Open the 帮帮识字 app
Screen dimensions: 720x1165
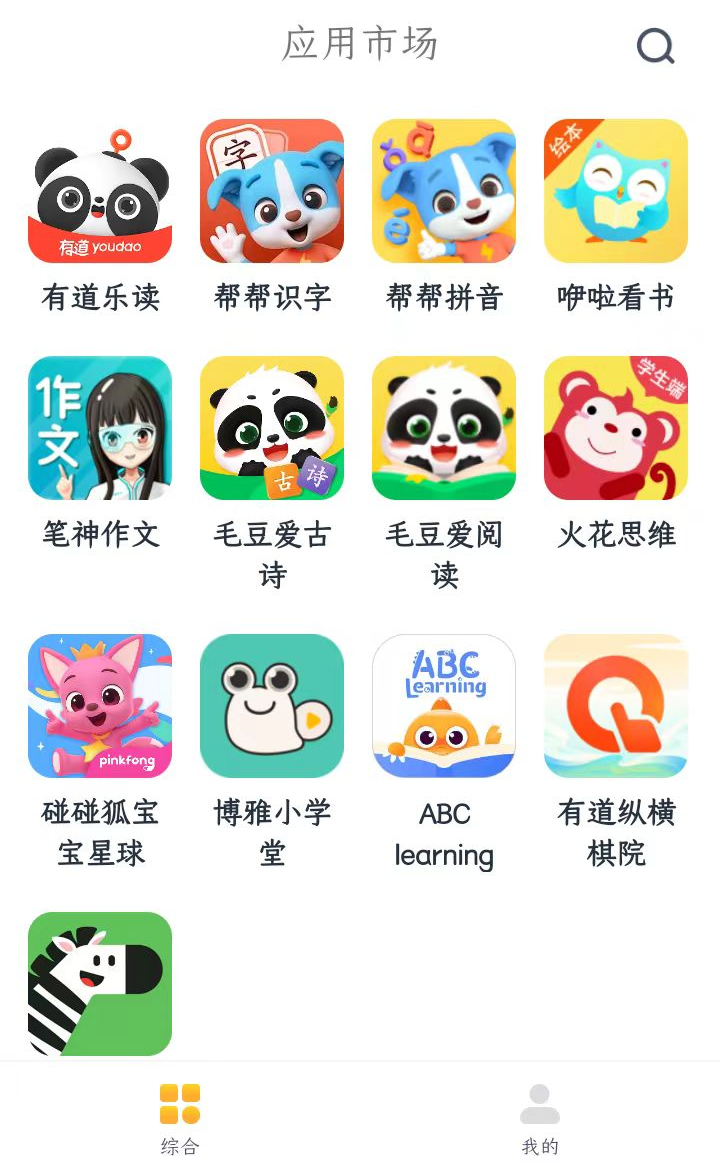pyautogui.click(x=272, y=191)
